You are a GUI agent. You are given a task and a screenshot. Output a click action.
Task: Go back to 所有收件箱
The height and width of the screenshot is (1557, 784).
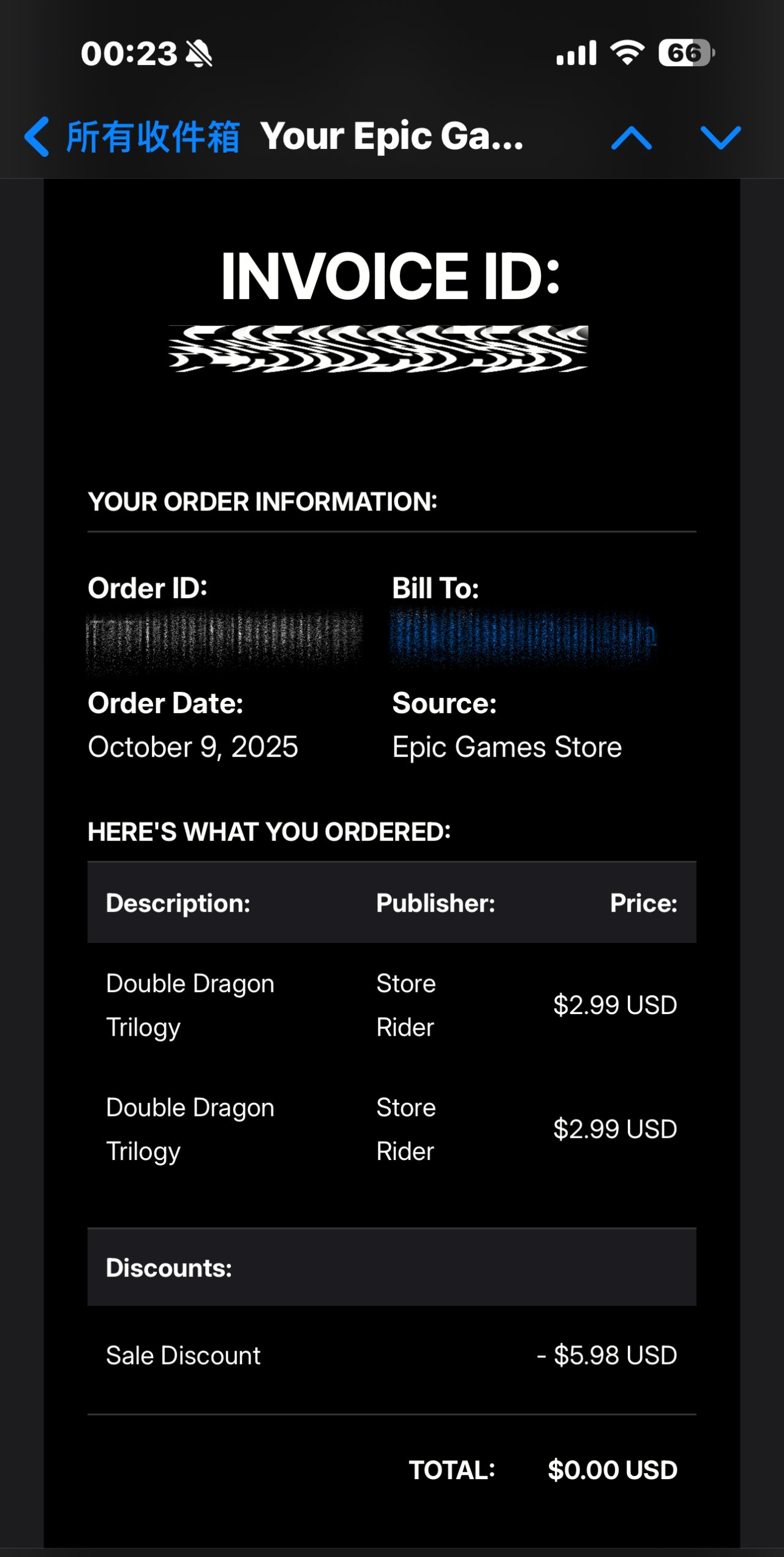[131, 136]
